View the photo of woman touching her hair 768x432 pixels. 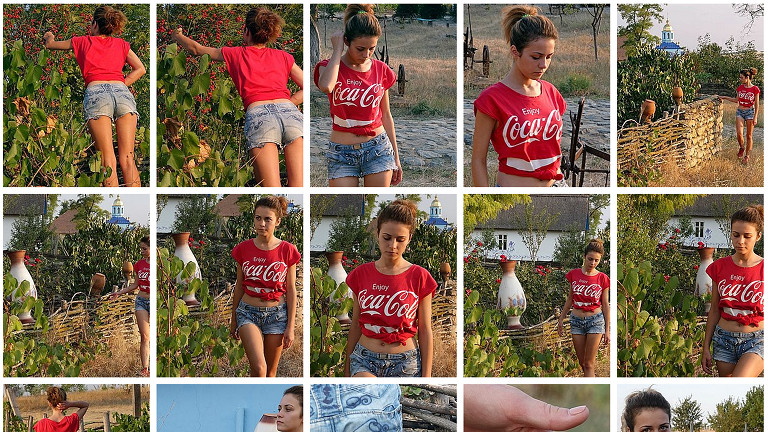coord(383,95)
